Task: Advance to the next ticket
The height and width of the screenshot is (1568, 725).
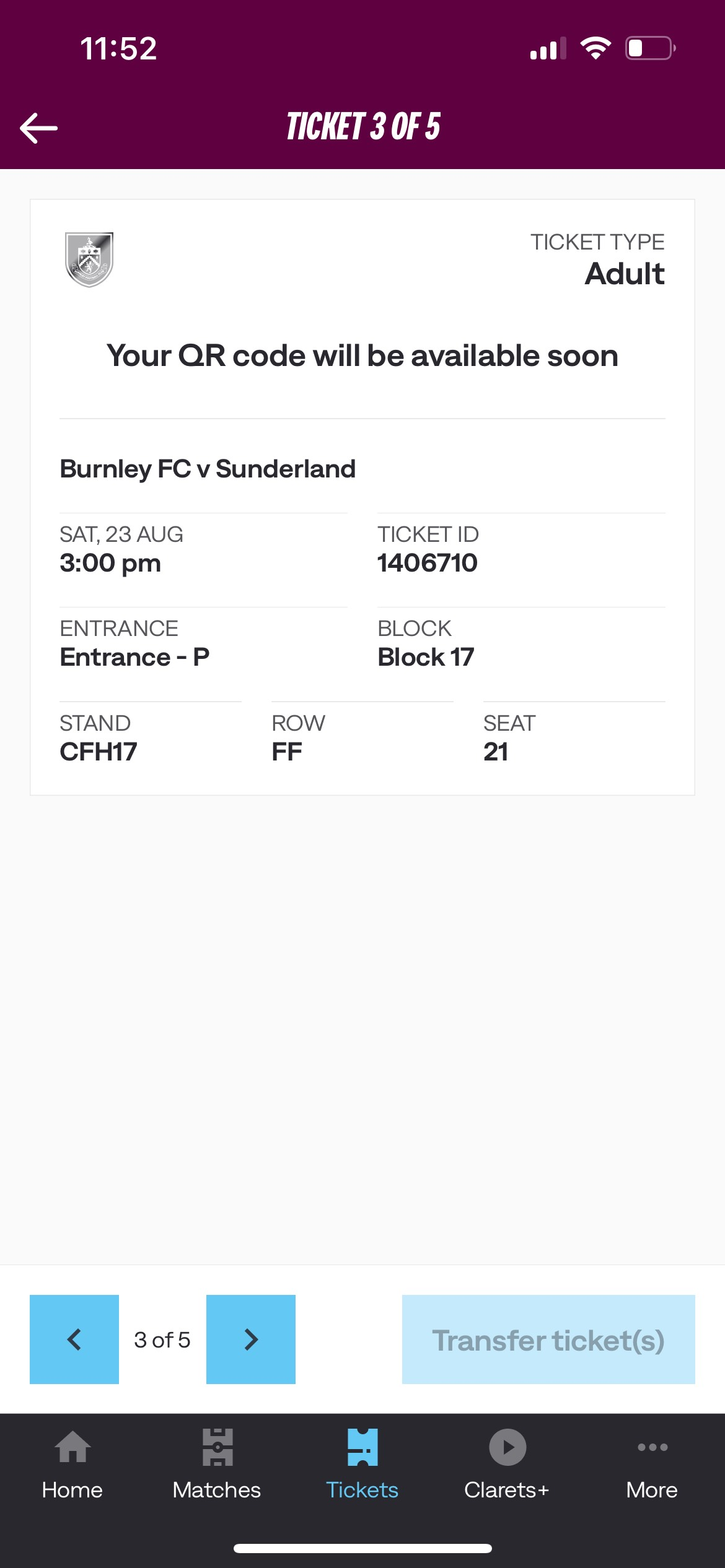Action: click(x=251, y=1339)
